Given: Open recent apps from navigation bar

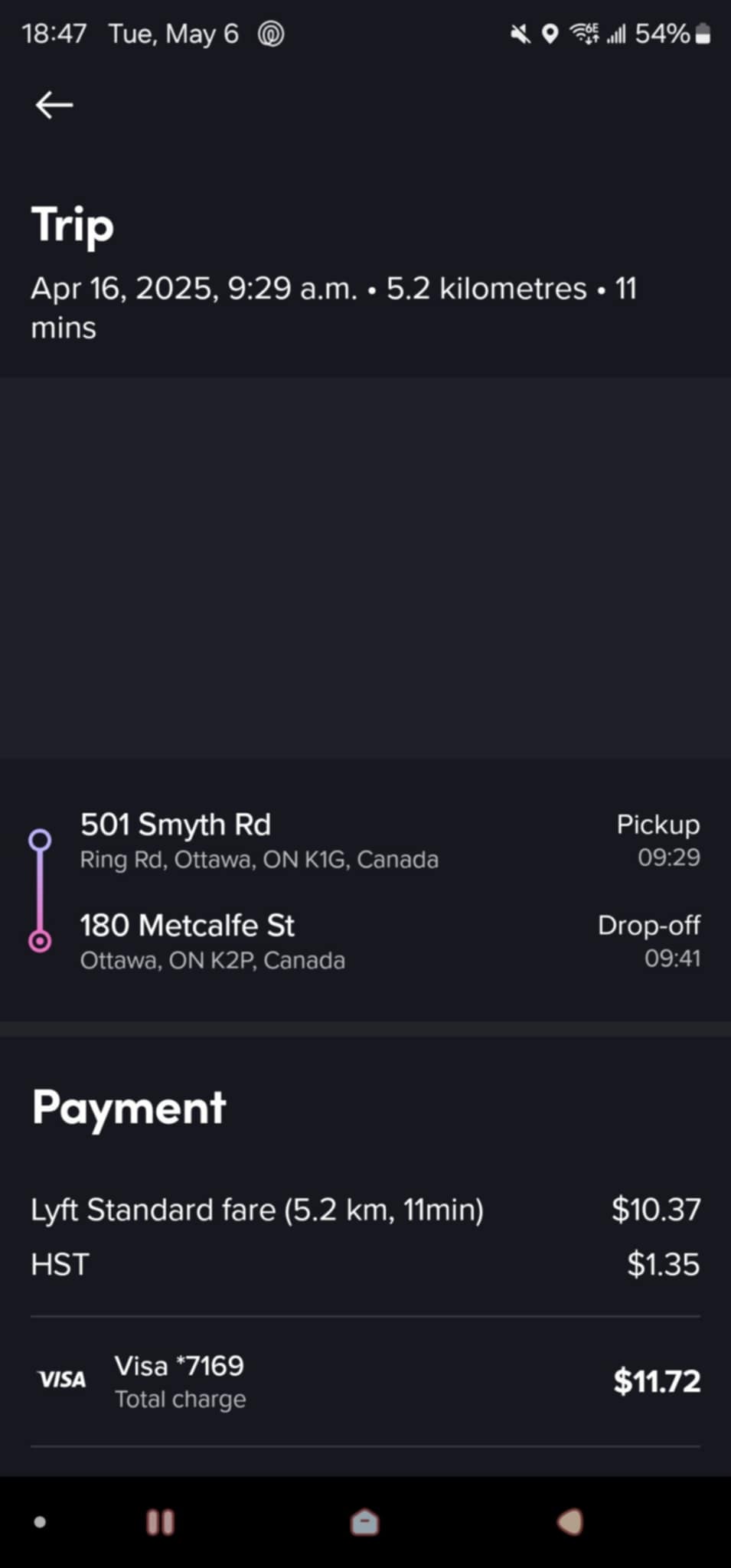Looking at the screenshot, I should pos(160,1522).
